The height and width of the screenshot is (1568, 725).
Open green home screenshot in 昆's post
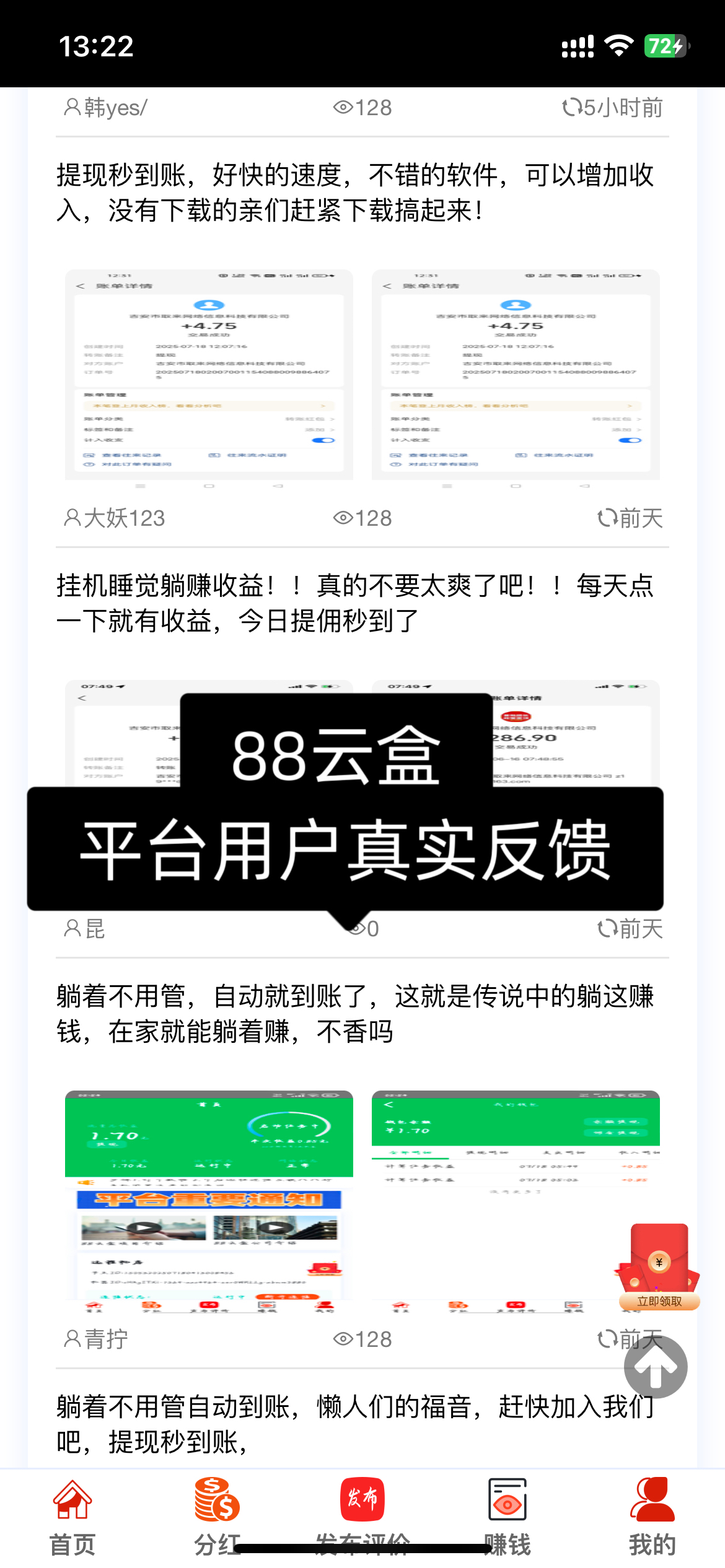(x=209, y=1195)
